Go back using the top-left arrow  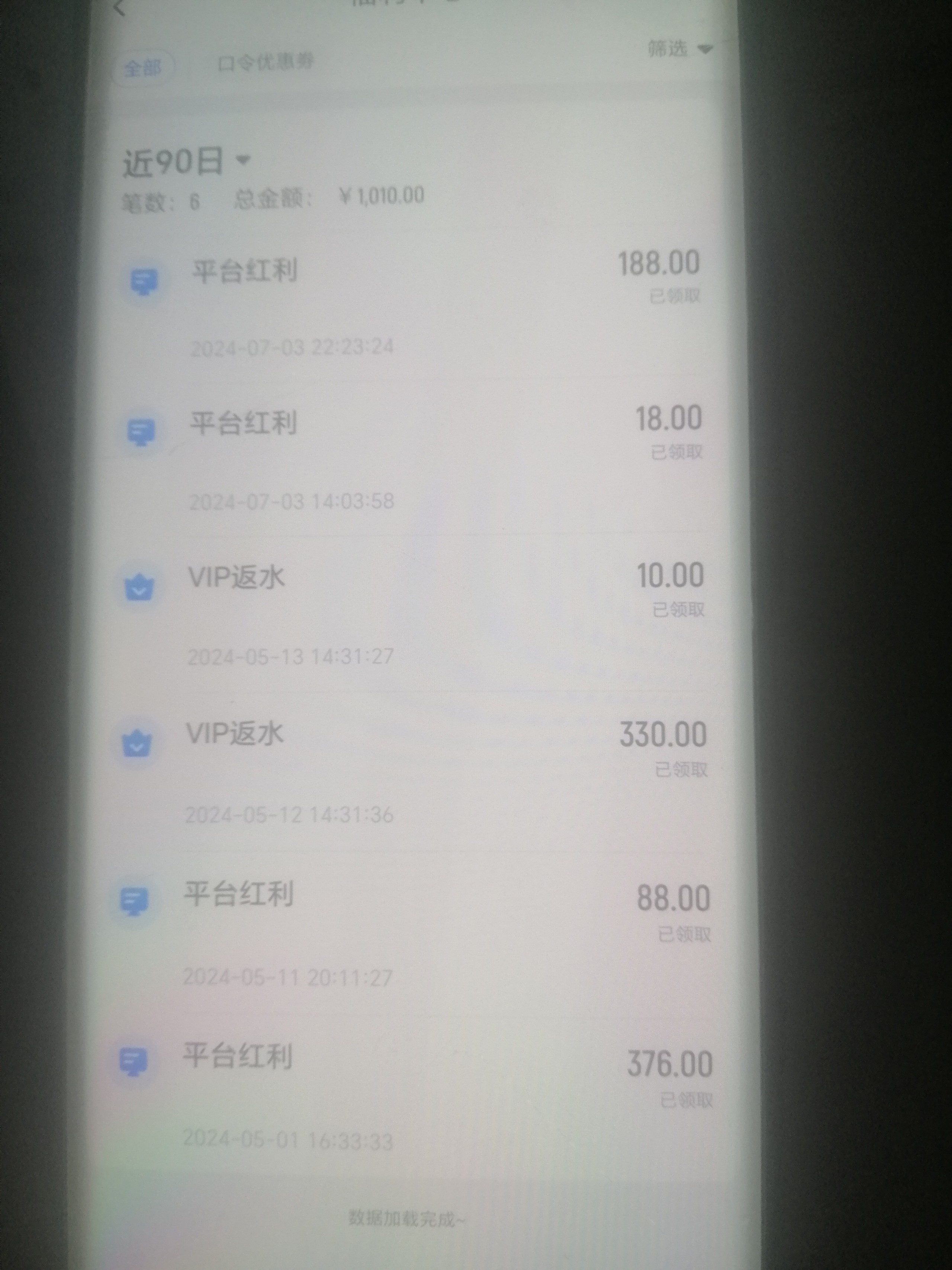point(120,8)
